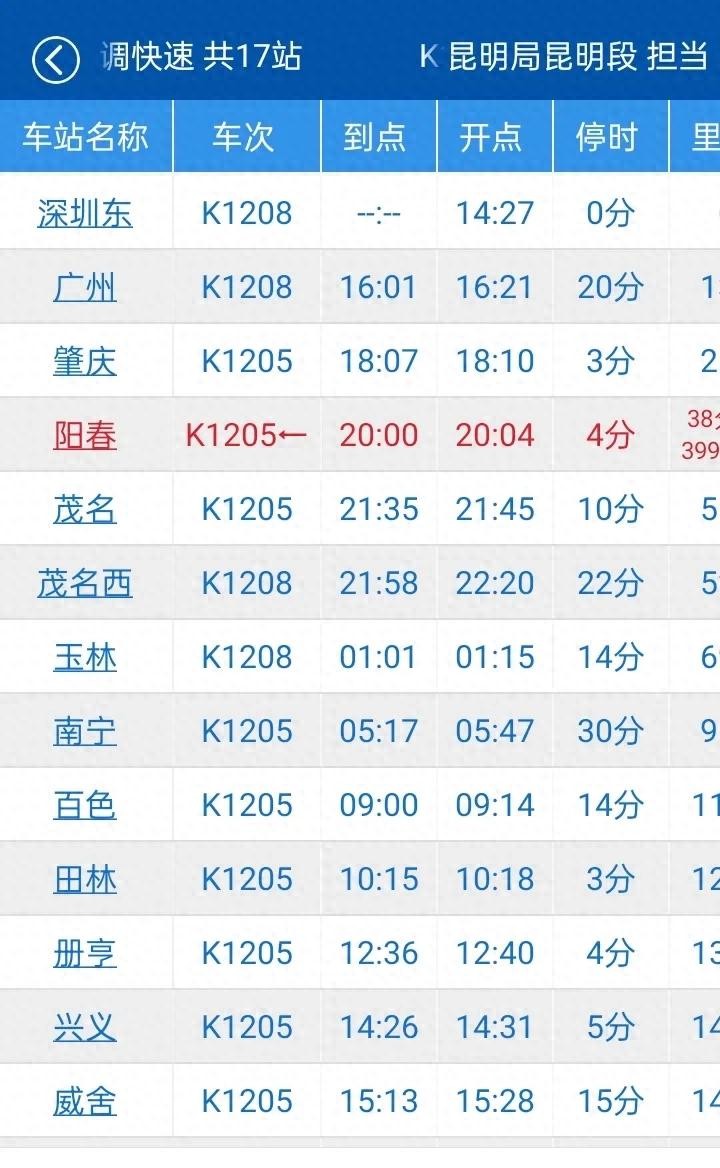
Task: Open the 深圳东 station link
Action: pos(85,213)
